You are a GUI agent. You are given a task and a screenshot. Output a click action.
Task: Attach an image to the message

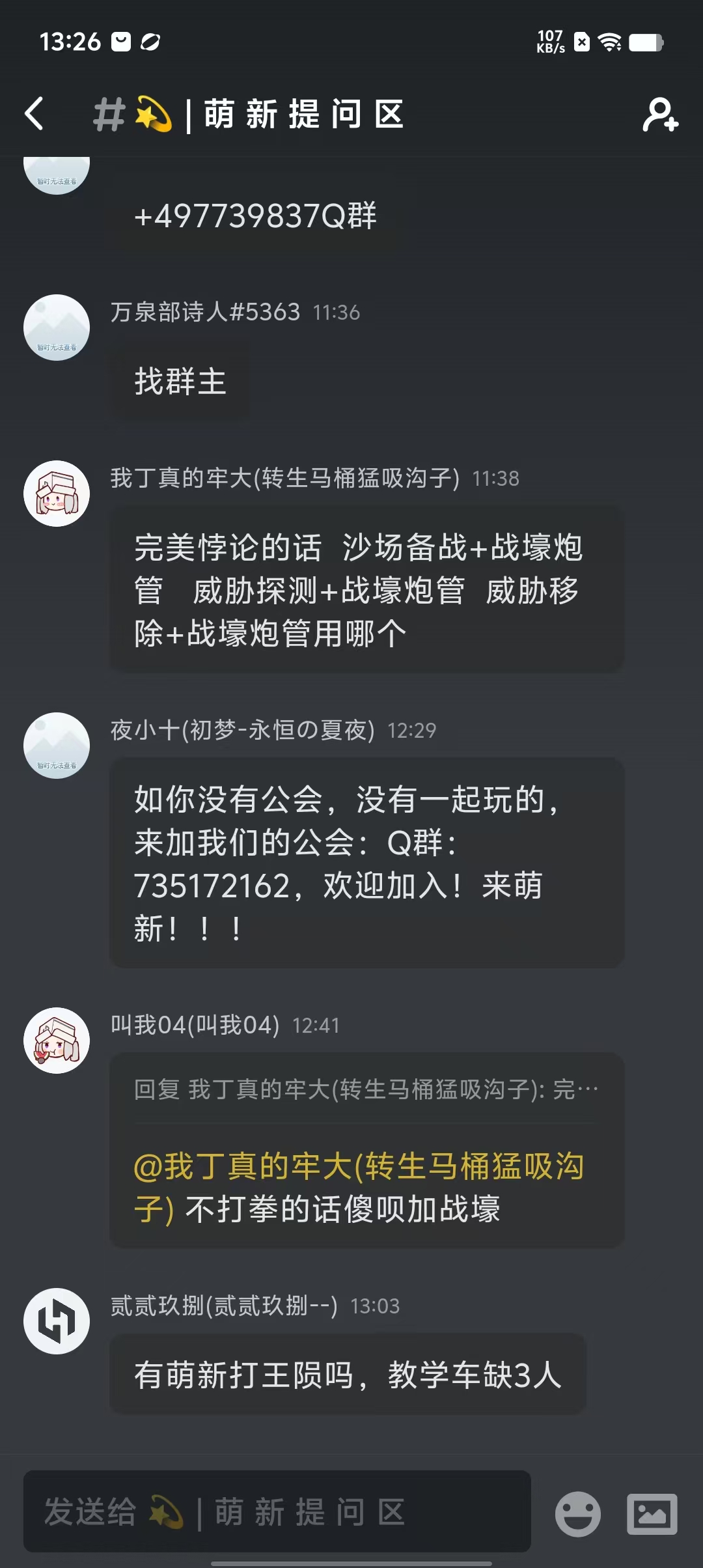(x=652, y=1513)
